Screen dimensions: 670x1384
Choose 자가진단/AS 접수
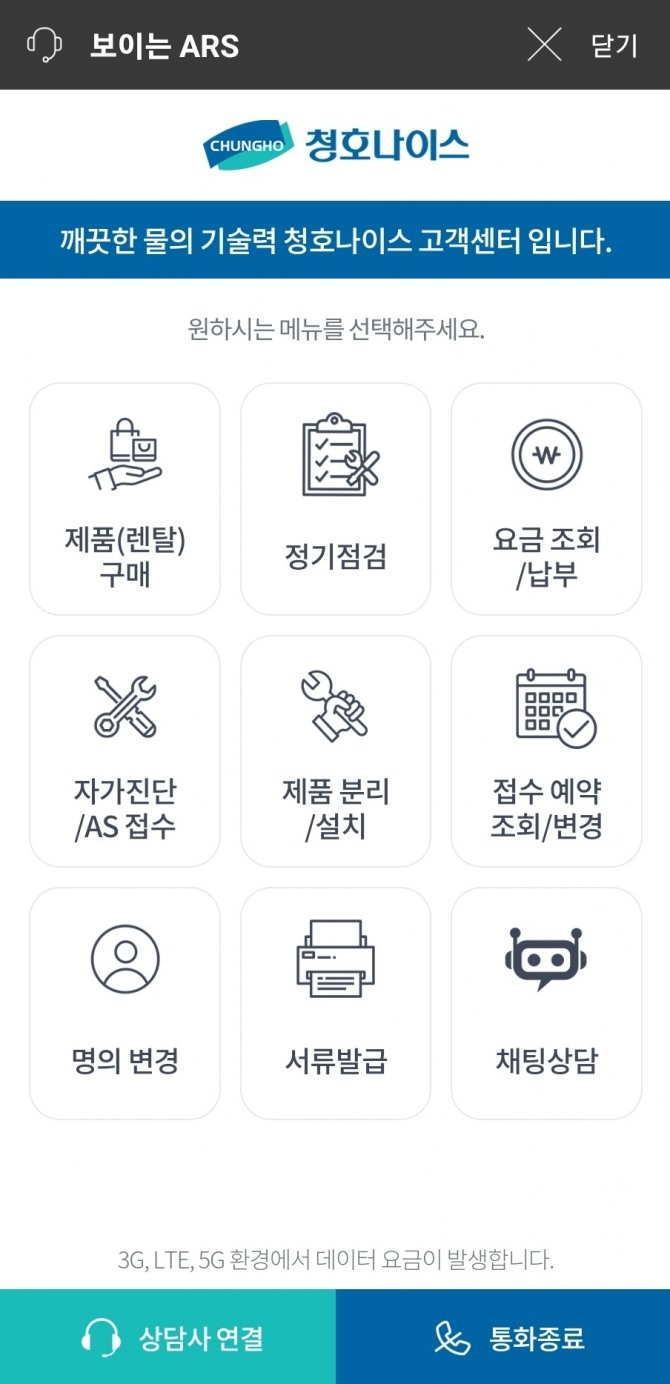click(x=125, y=750)
